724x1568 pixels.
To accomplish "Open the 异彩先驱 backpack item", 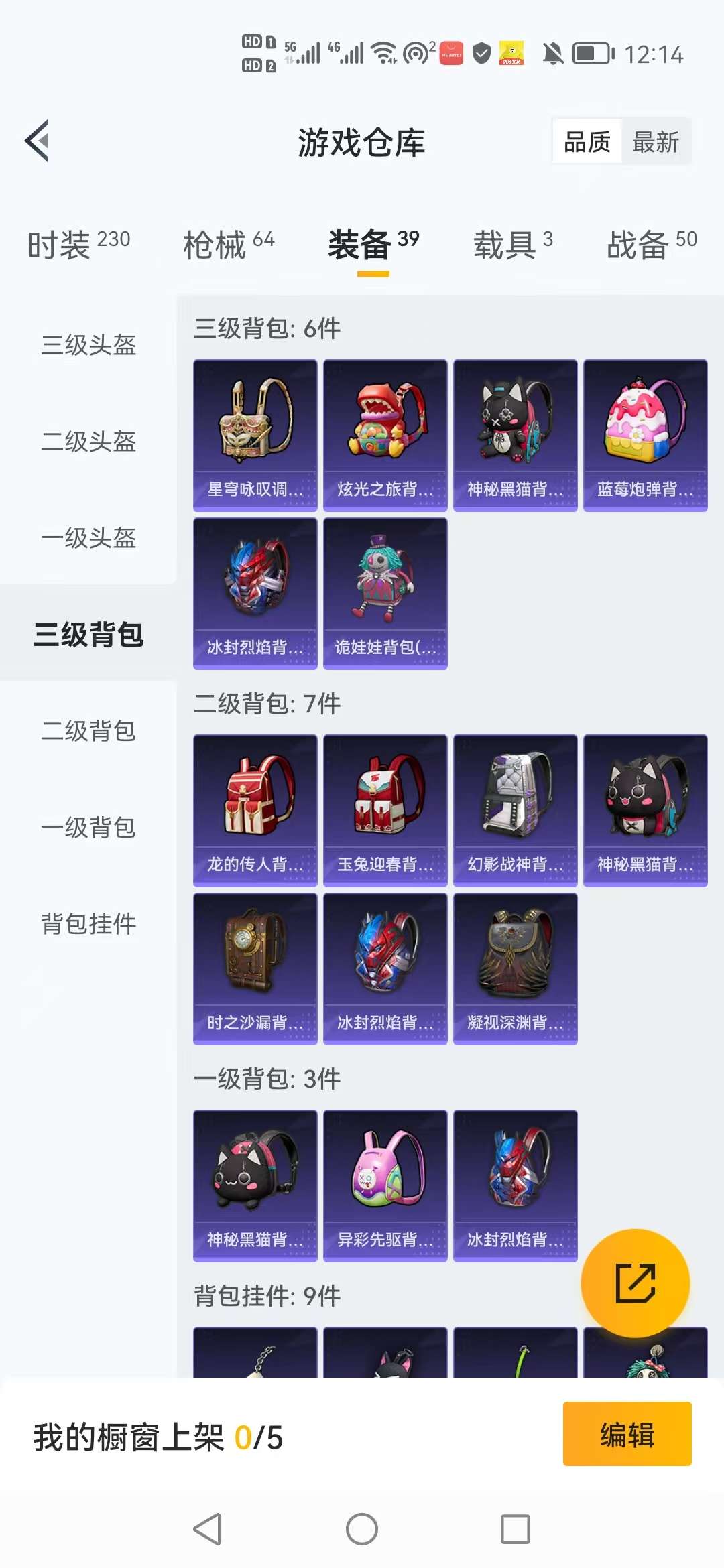I will 385,1185.
